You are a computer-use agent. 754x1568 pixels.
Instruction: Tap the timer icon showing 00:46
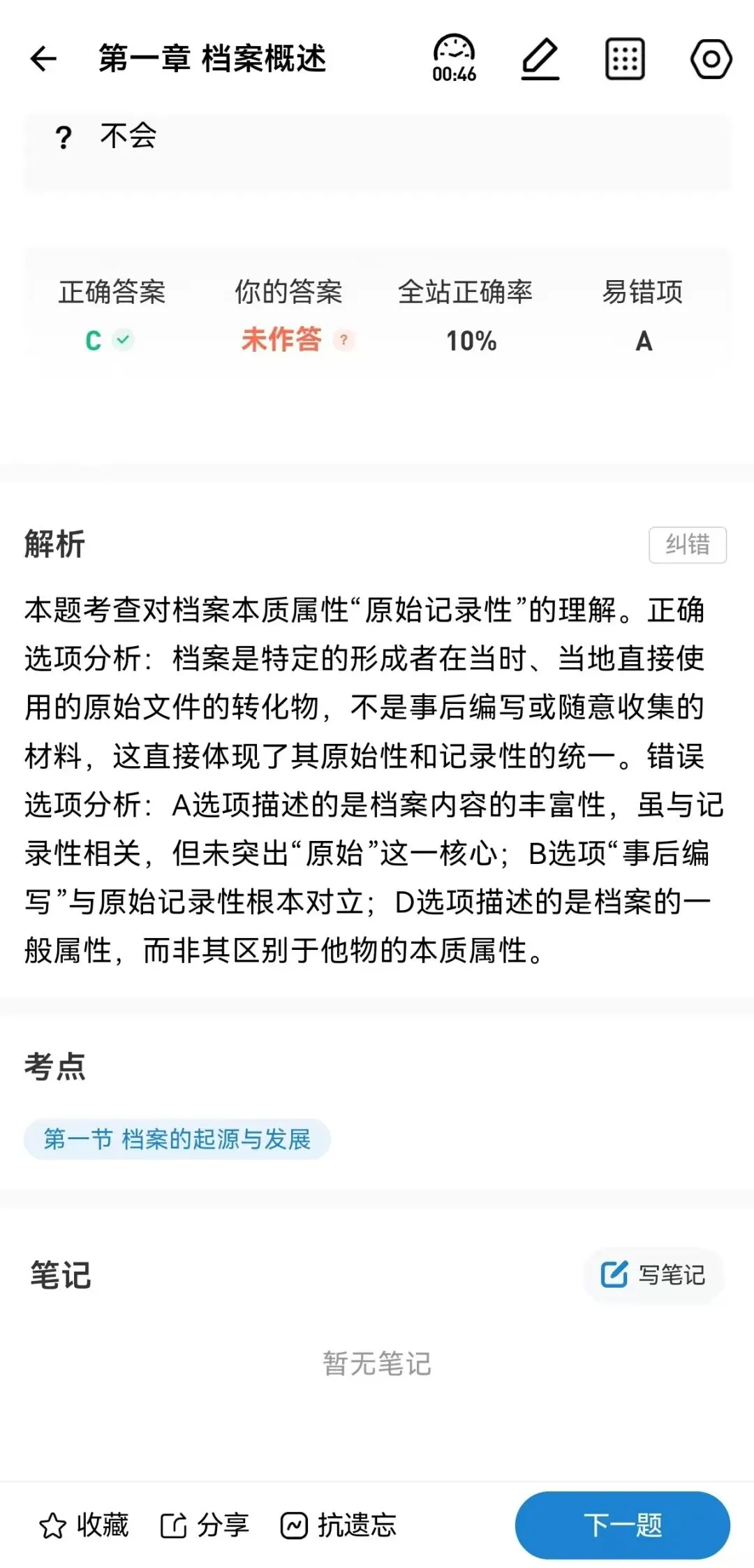pos(454,58)
